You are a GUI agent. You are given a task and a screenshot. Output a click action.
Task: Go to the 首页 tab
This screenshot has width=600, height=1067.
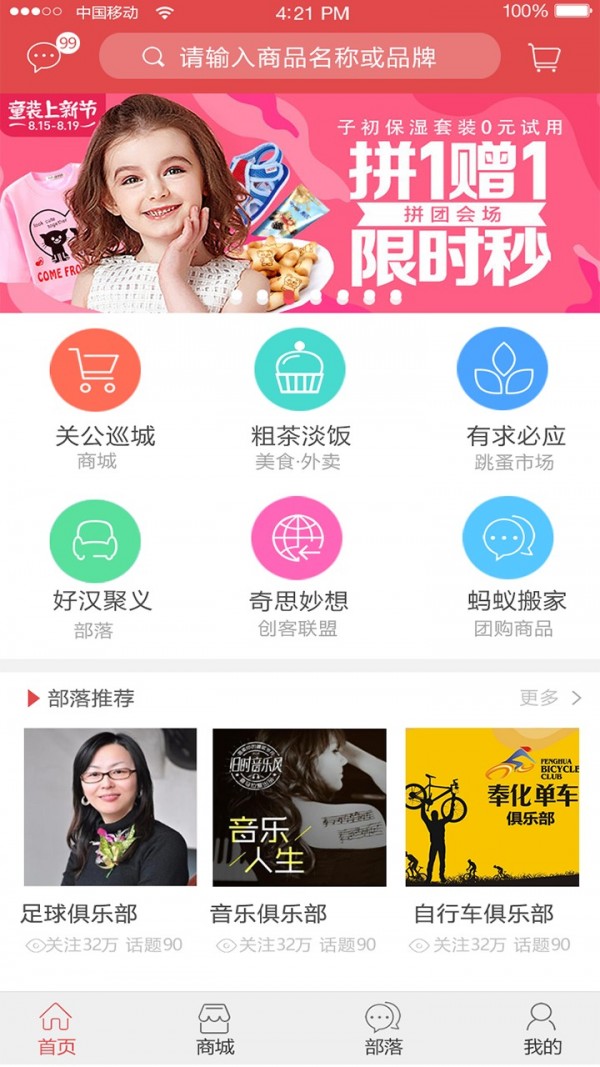[57, 1030]
